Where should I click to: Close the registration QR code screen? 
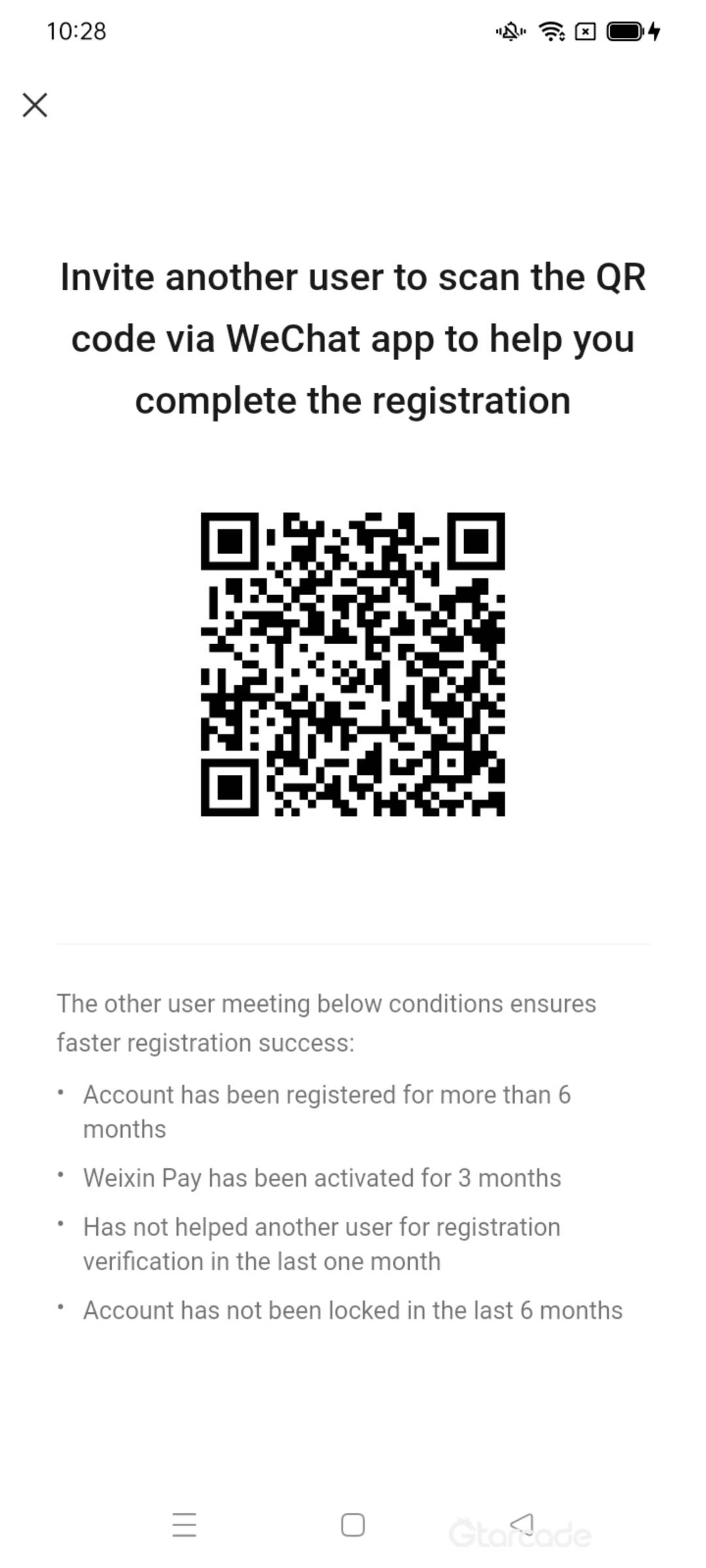tap(35, 105)
